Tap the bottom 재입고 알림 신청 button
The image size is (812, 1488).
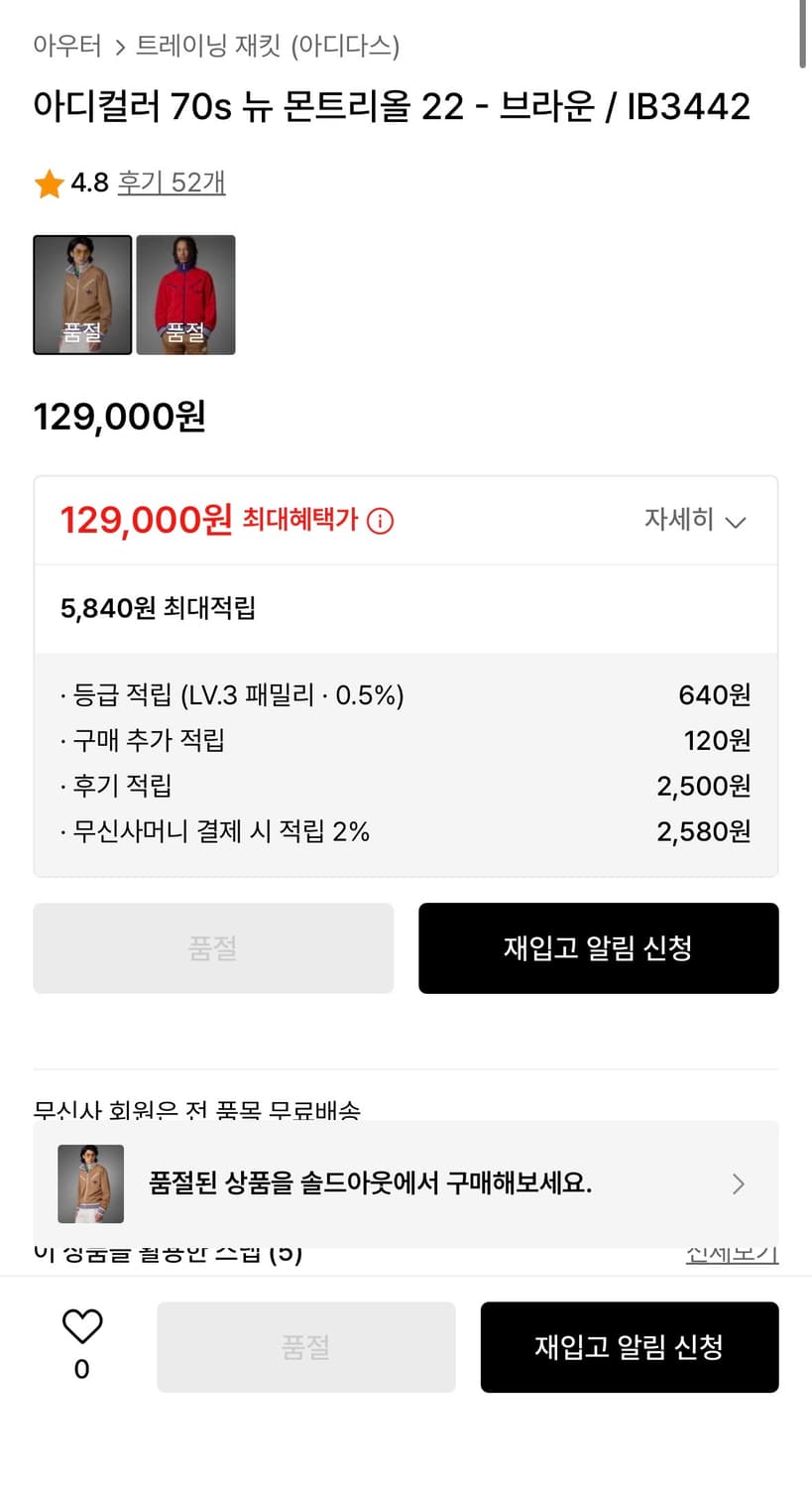630,1346
